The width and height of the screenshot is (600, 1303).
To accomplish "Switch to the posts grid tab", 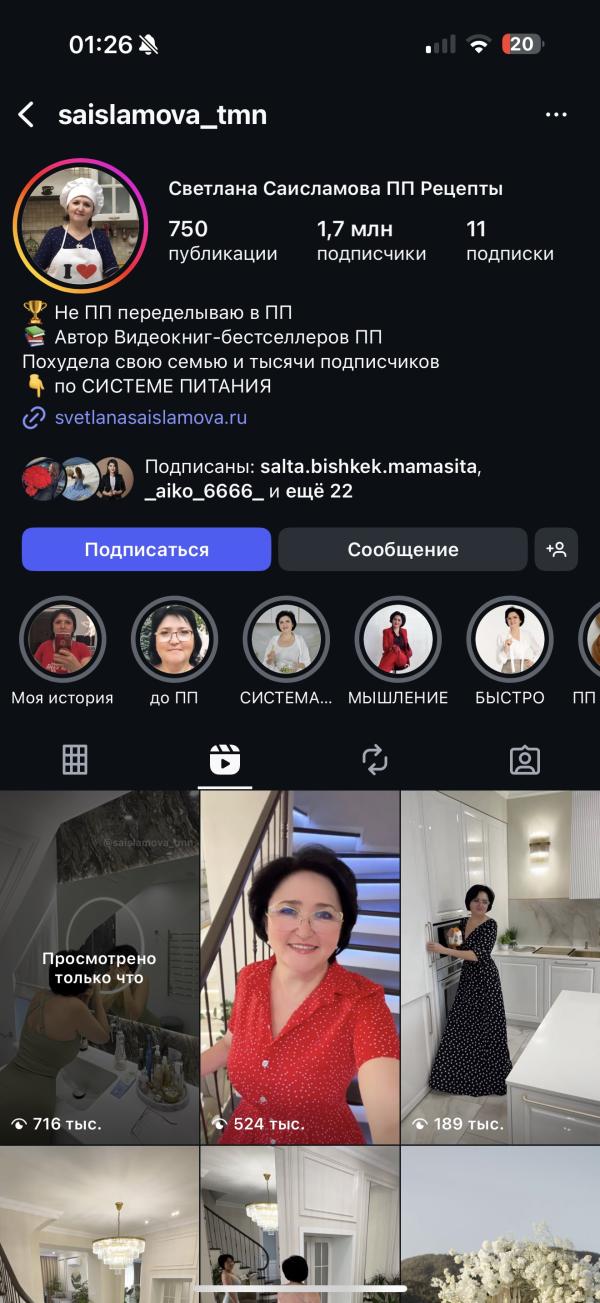I will tap(75, 760).
